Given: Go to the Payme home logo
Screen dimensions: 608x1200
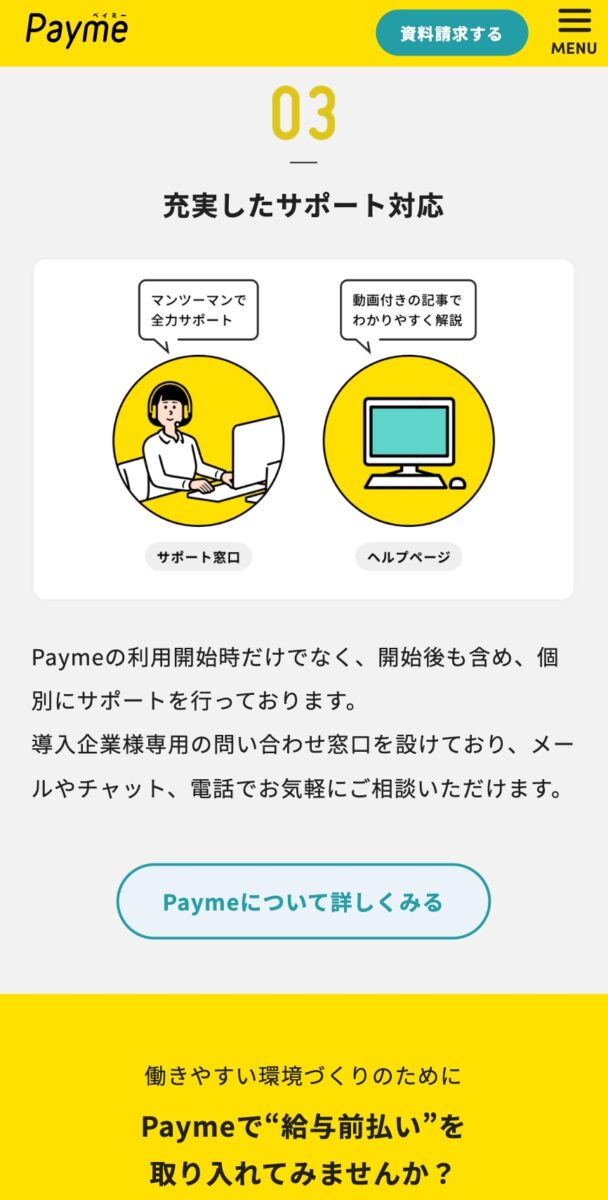Looking at the screenshot, I should pos(77,30).
